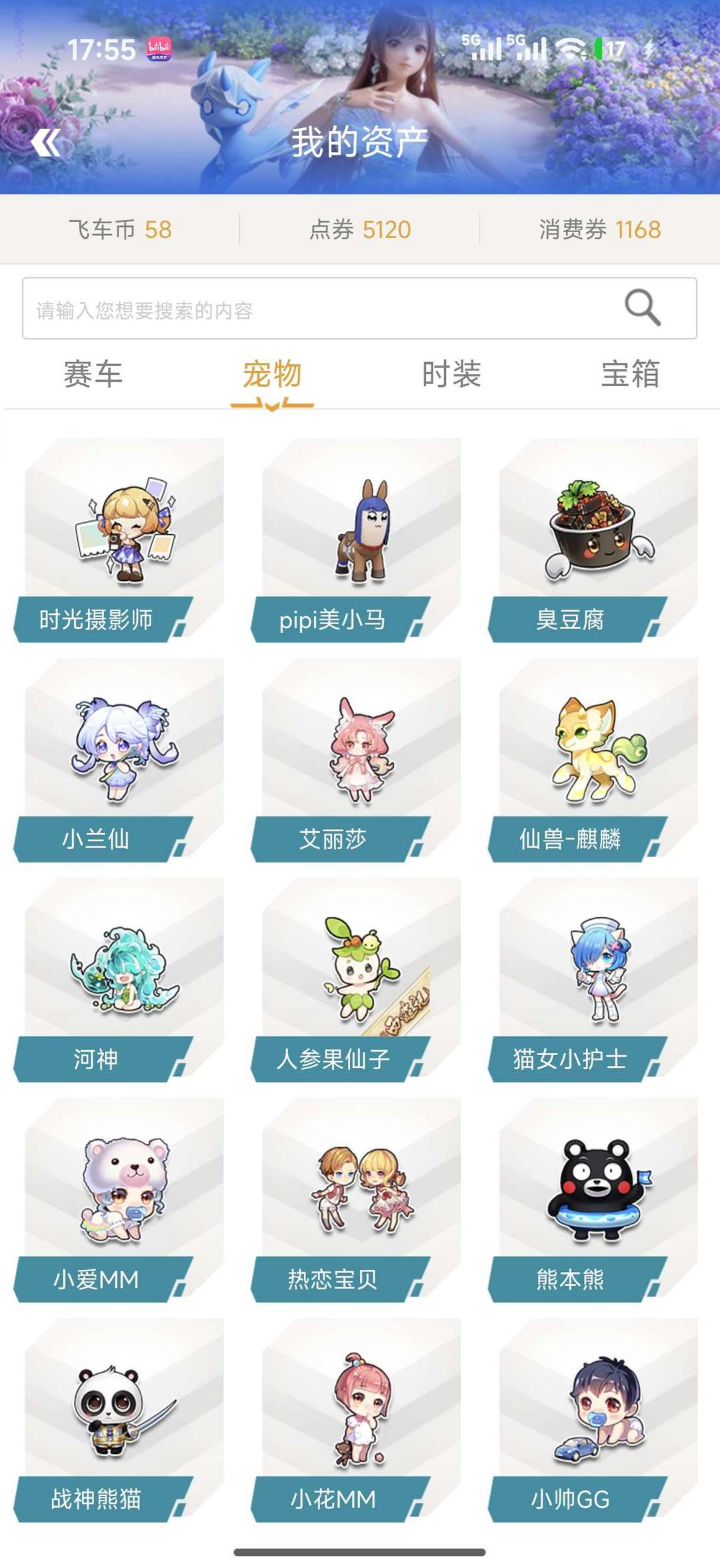Switch to the 赛车 tab
720x1568 pixels.
93,374
